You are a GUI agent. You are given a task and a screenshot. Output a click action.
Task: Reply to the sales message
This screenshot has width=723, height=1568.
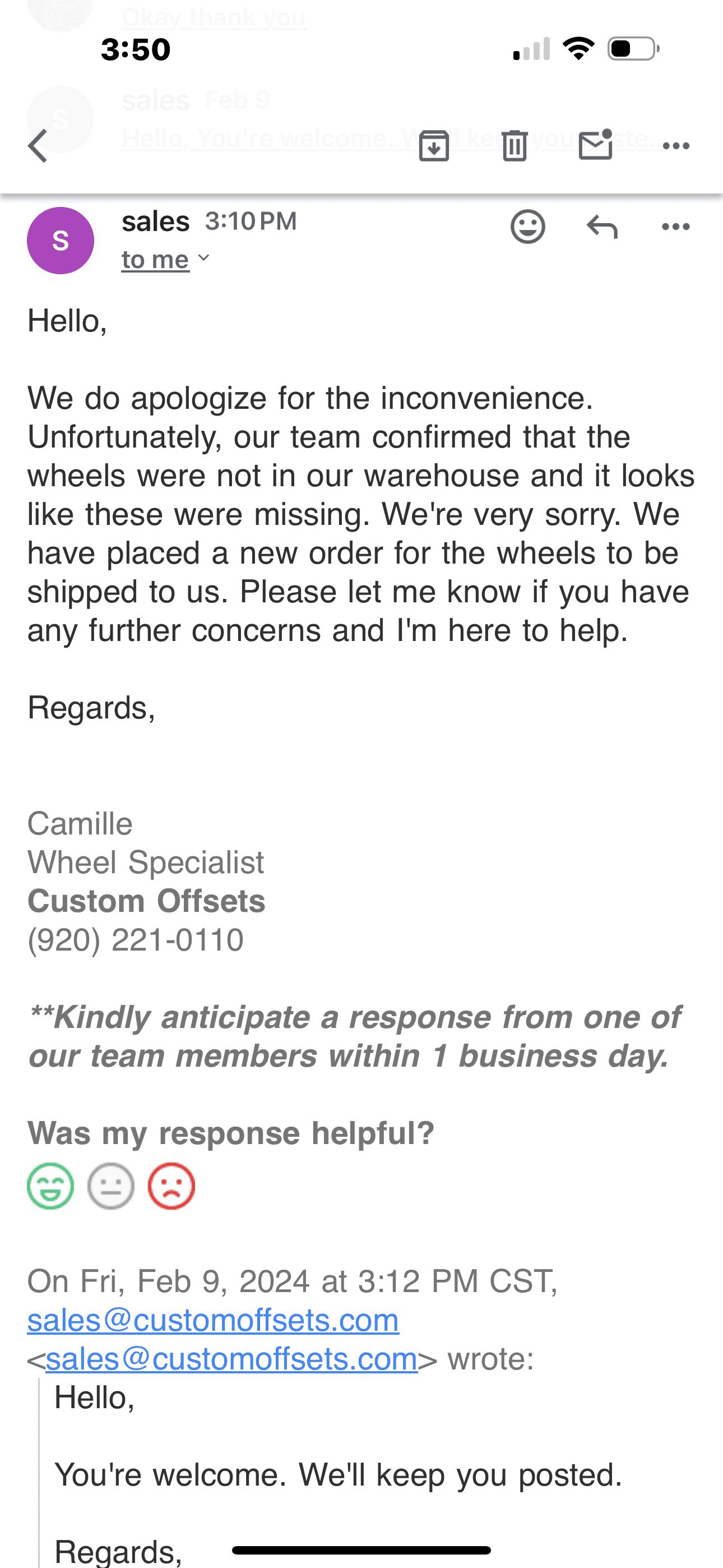602,227
